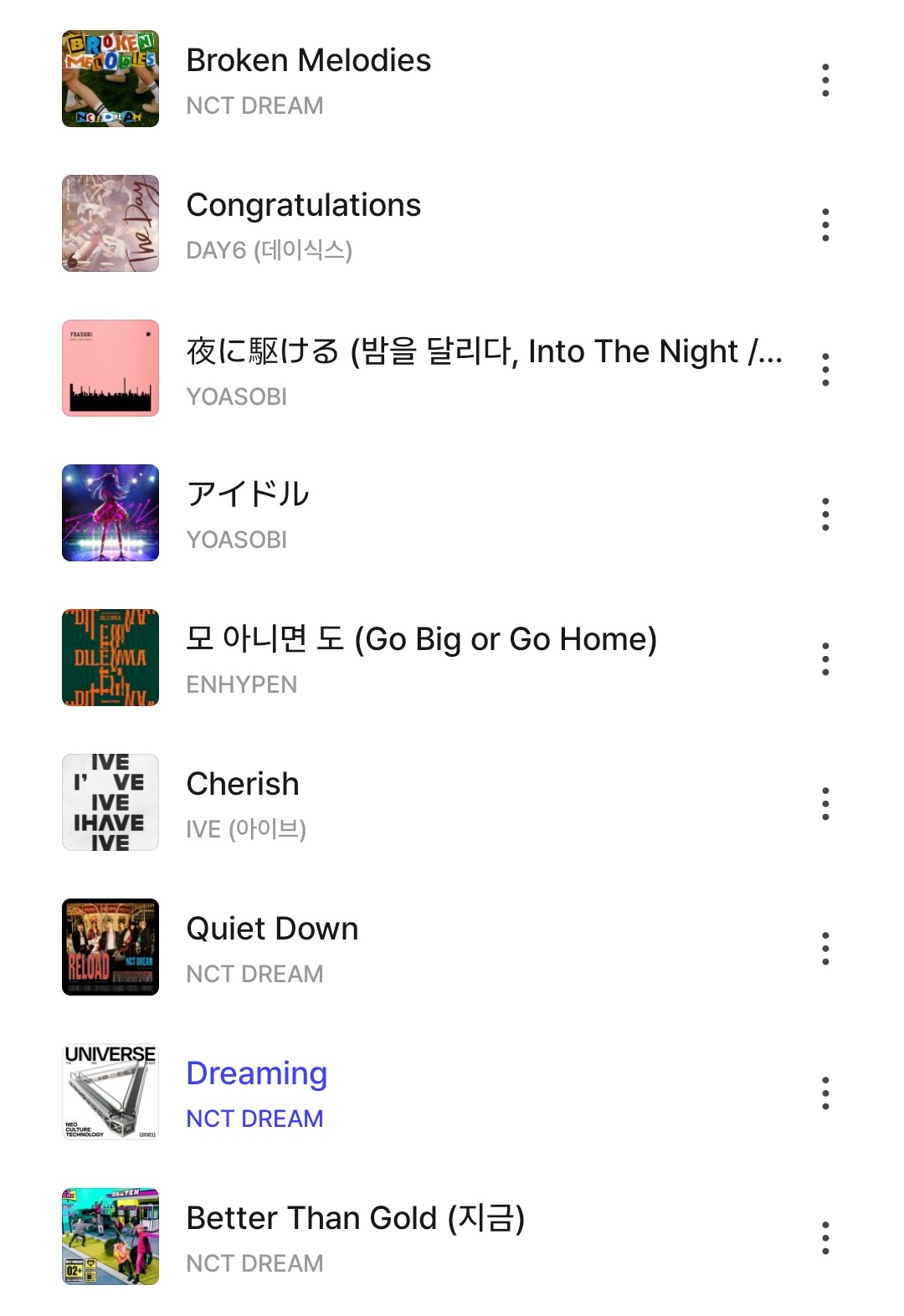Open more options for Go Big or Go Home

[x=825, y=659]
